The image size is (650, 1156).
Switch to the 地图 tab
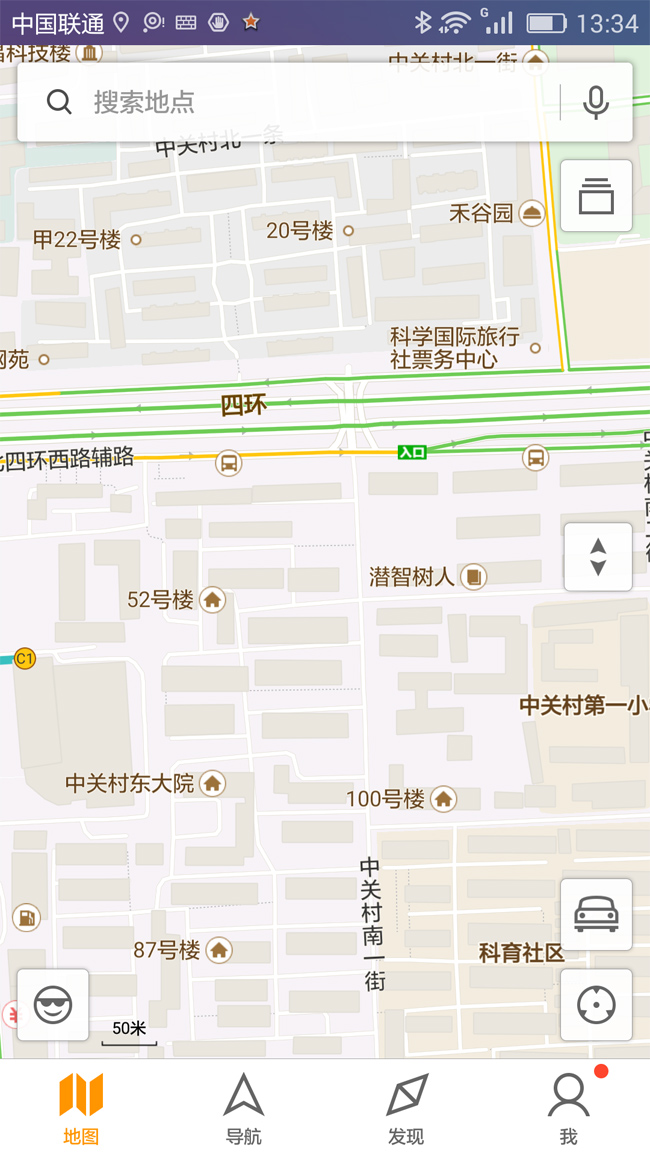point(81,1108)
